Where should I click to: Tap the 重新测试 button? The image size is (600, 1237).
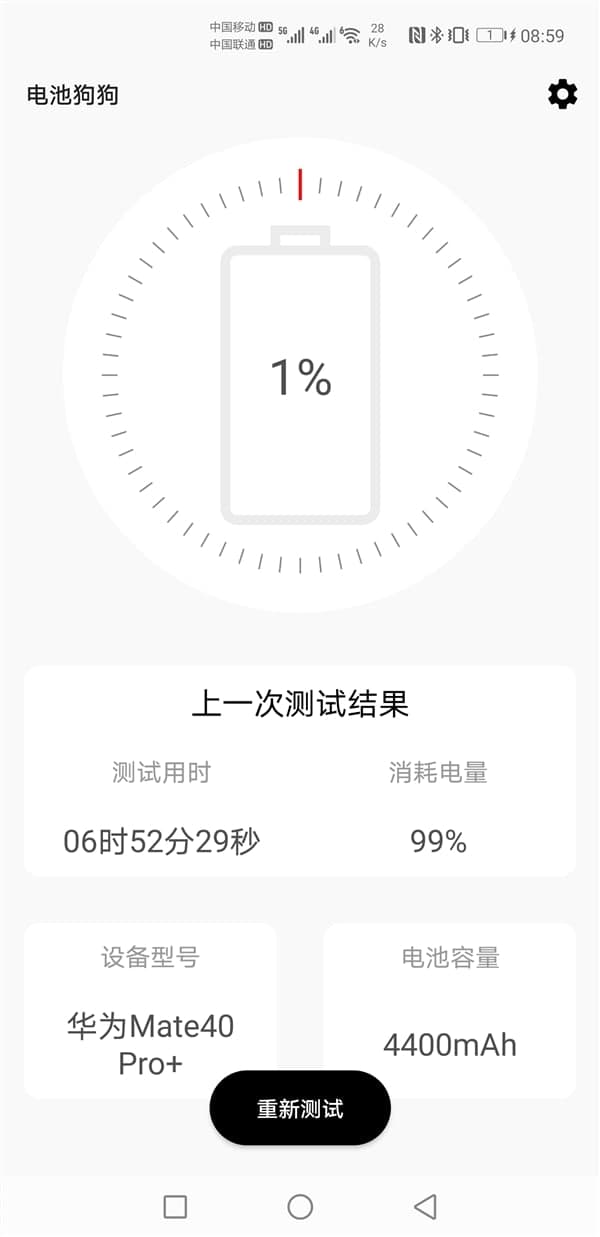[x=300, y=1108]
